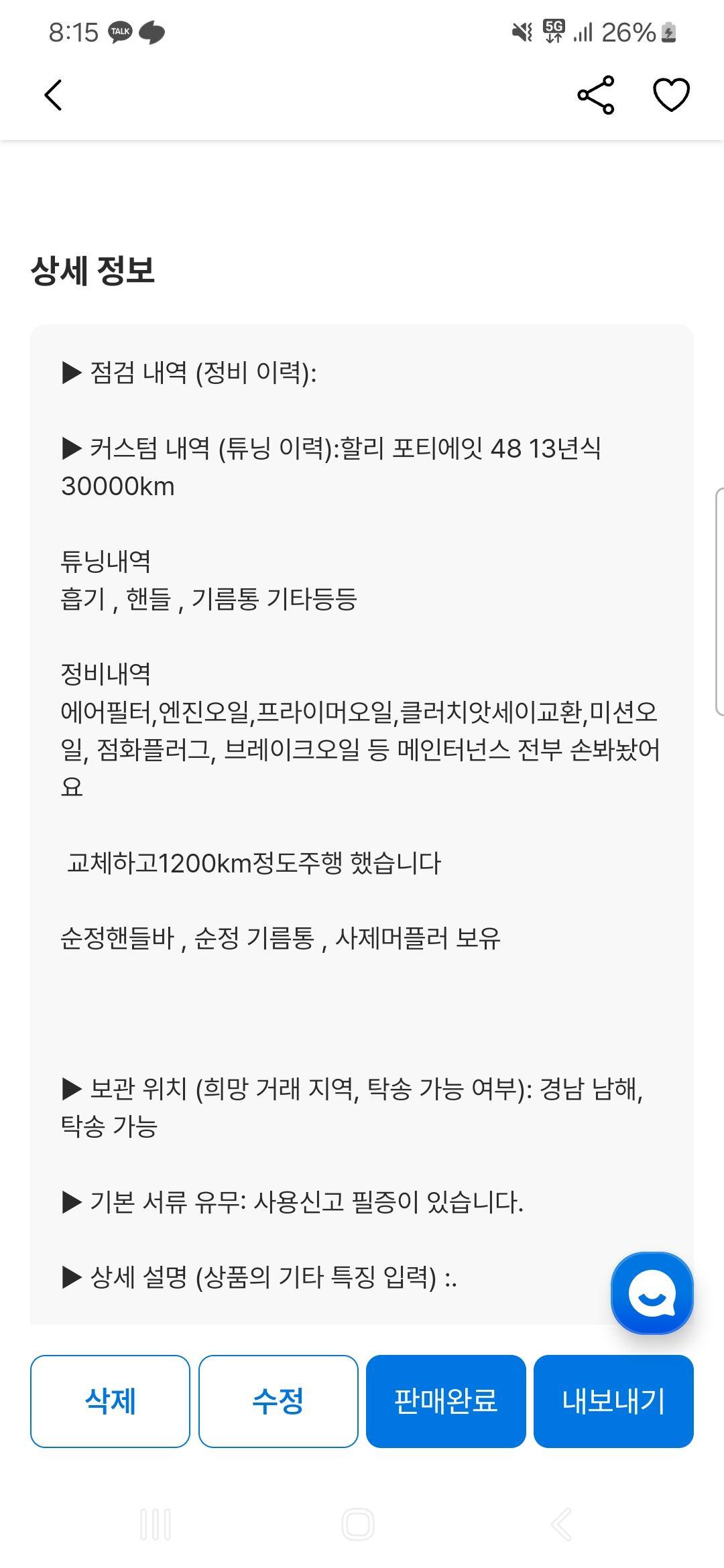Delete the listing with 삭제

click(x=110, y=1400)
